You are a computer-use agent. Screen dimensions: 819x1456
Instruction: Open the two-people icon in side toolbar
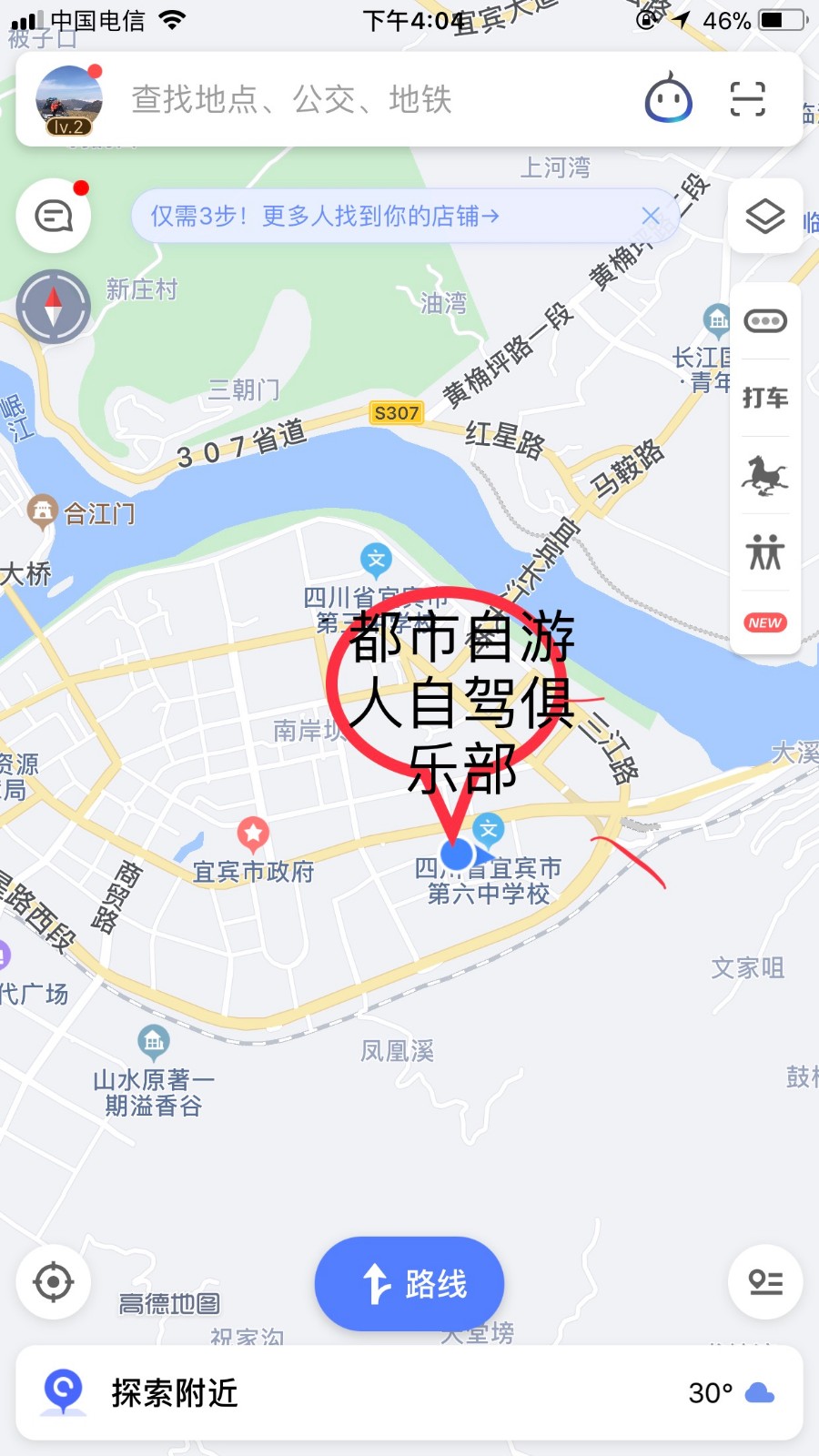765,552
